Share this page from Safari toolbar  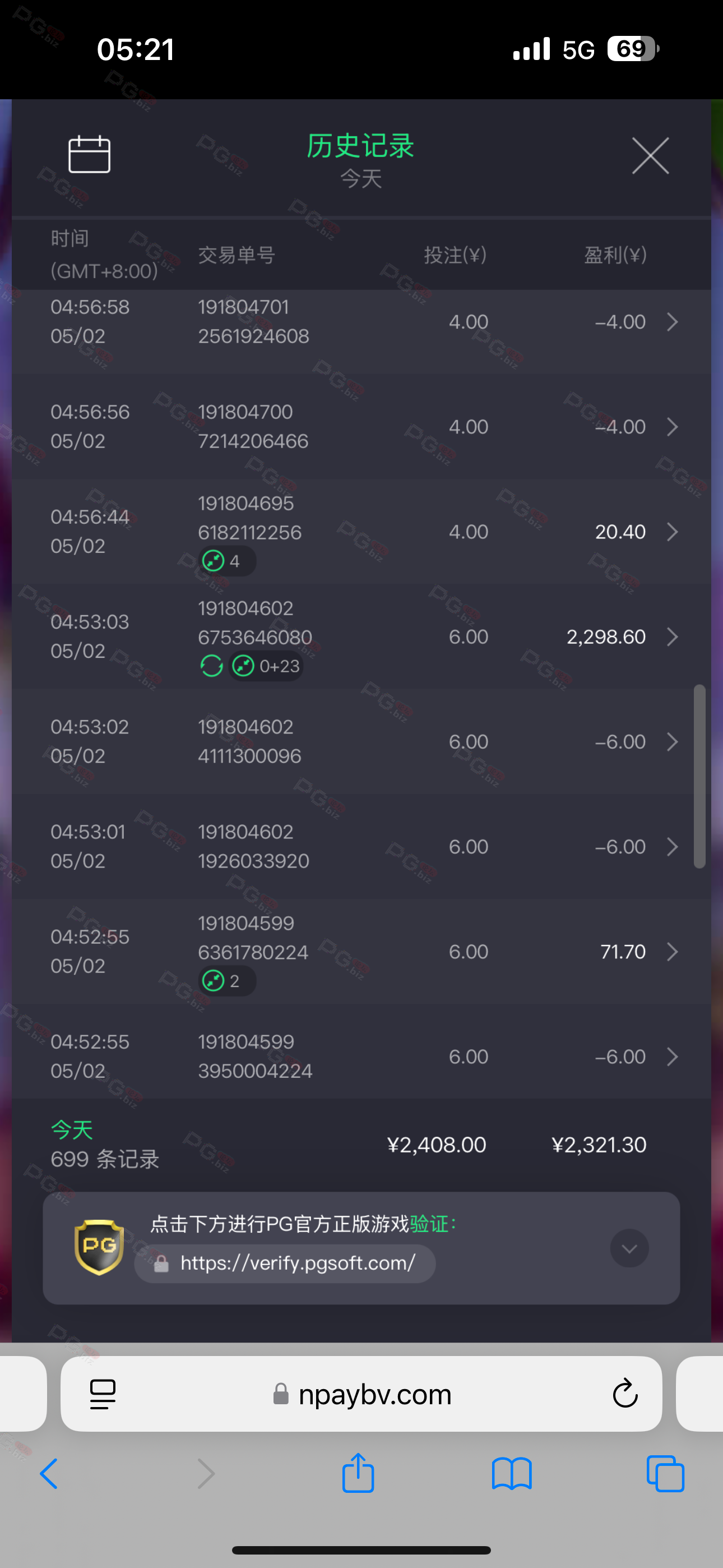pyautogui.click(x=358, y=1473)
